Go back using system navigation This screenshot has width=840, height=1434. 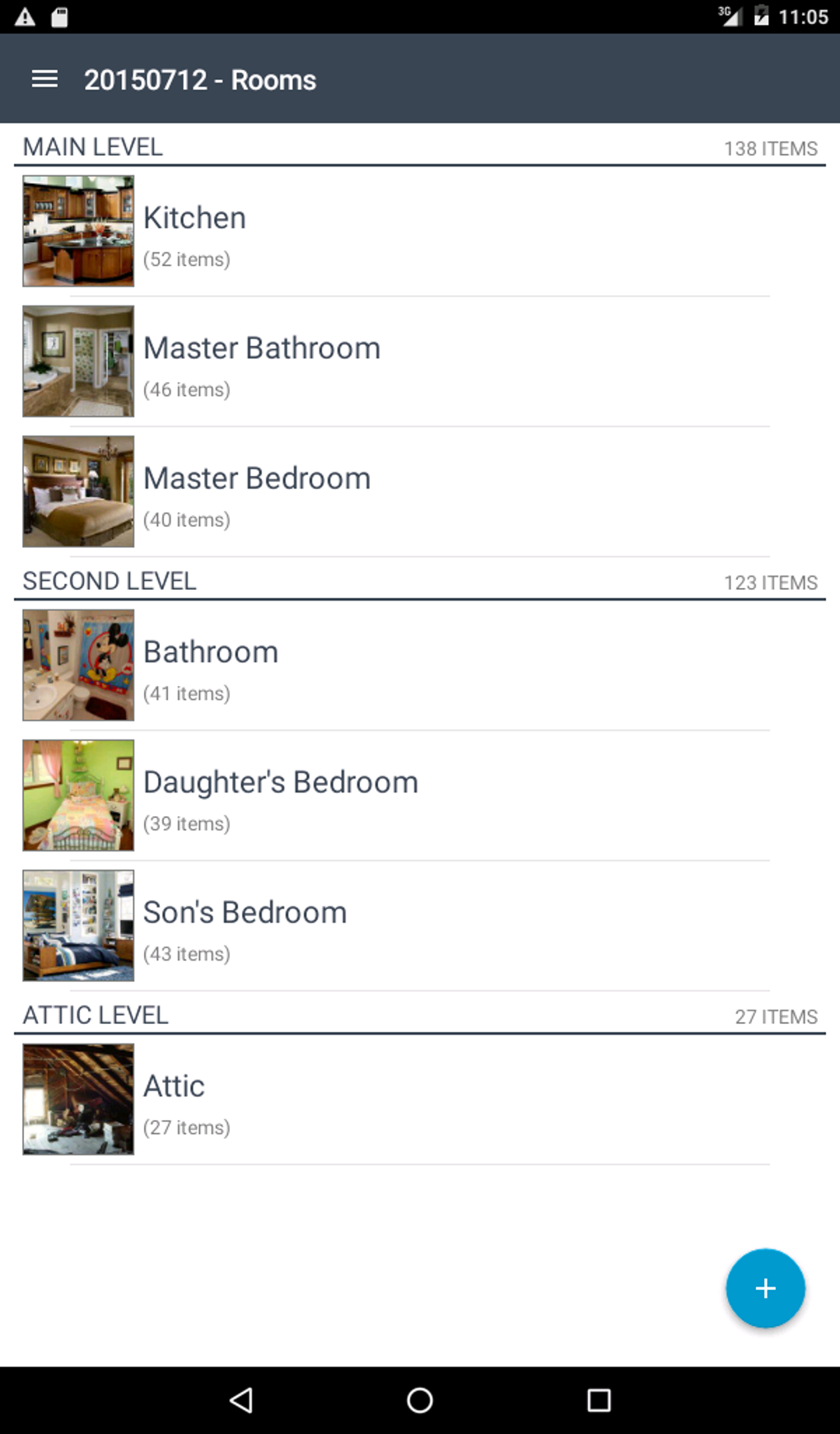[x=241, y=1400]
